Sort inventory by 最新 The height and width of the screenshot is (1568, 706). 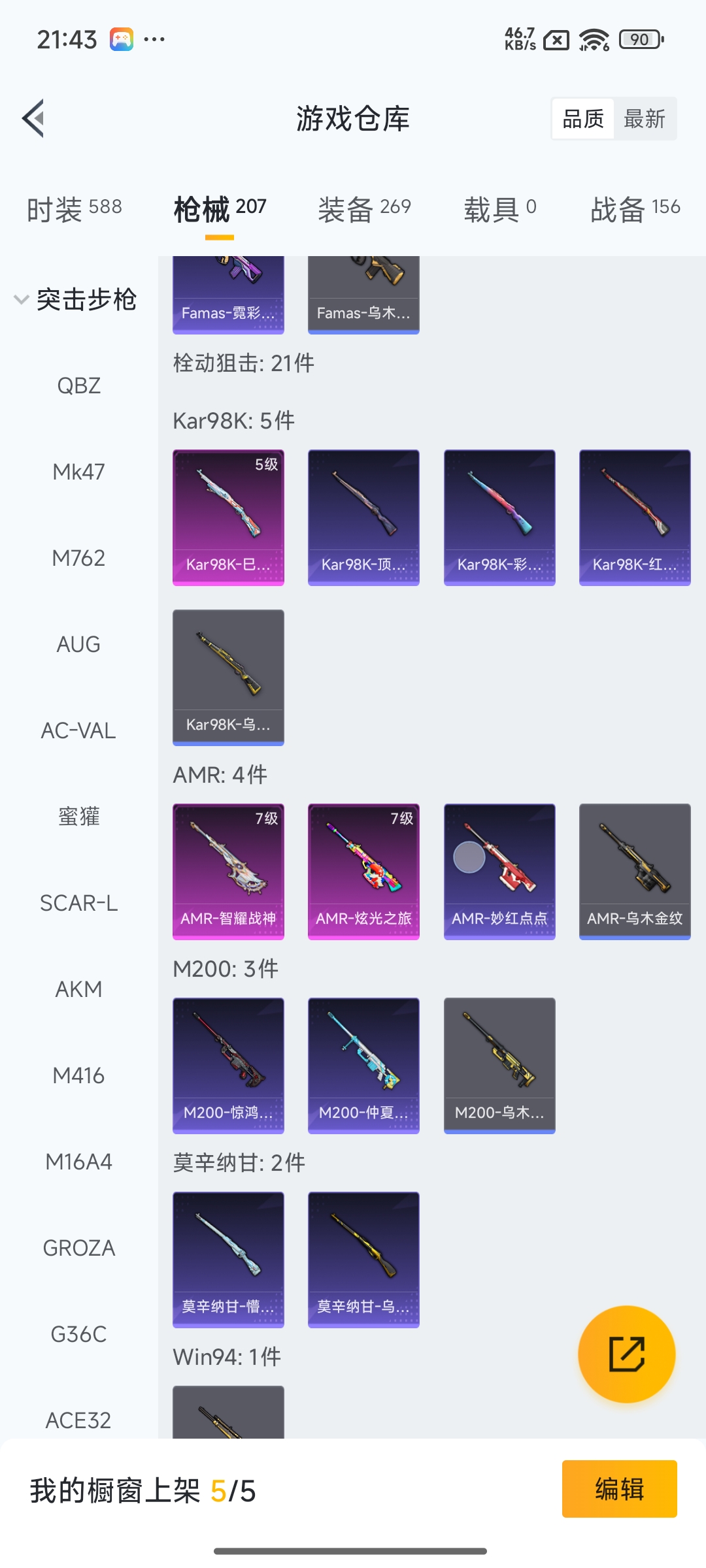[644, 119]
